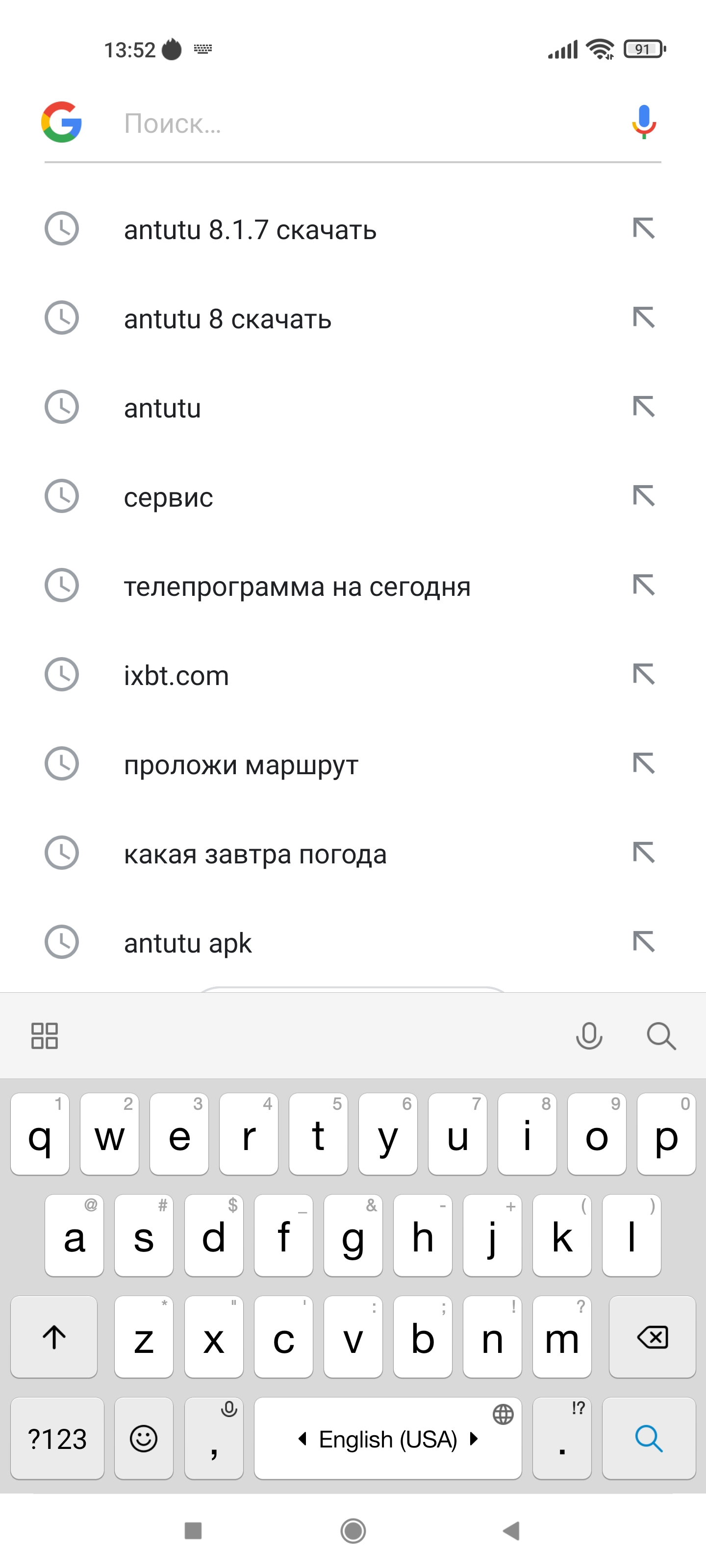This screenshot has height=1568, width=706.
Task: Fill the query with the arrow beside antutu
Action: coord(643,407)
